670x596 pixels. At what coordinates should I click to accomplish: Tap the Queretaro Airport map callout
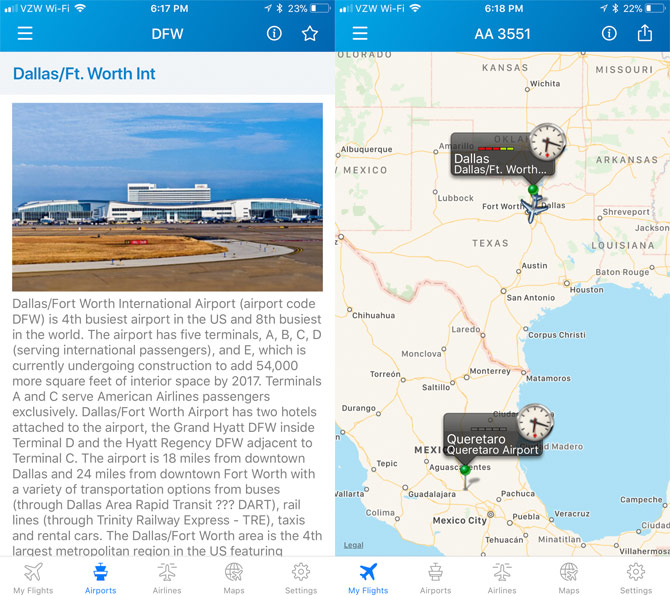pos(492,444)
